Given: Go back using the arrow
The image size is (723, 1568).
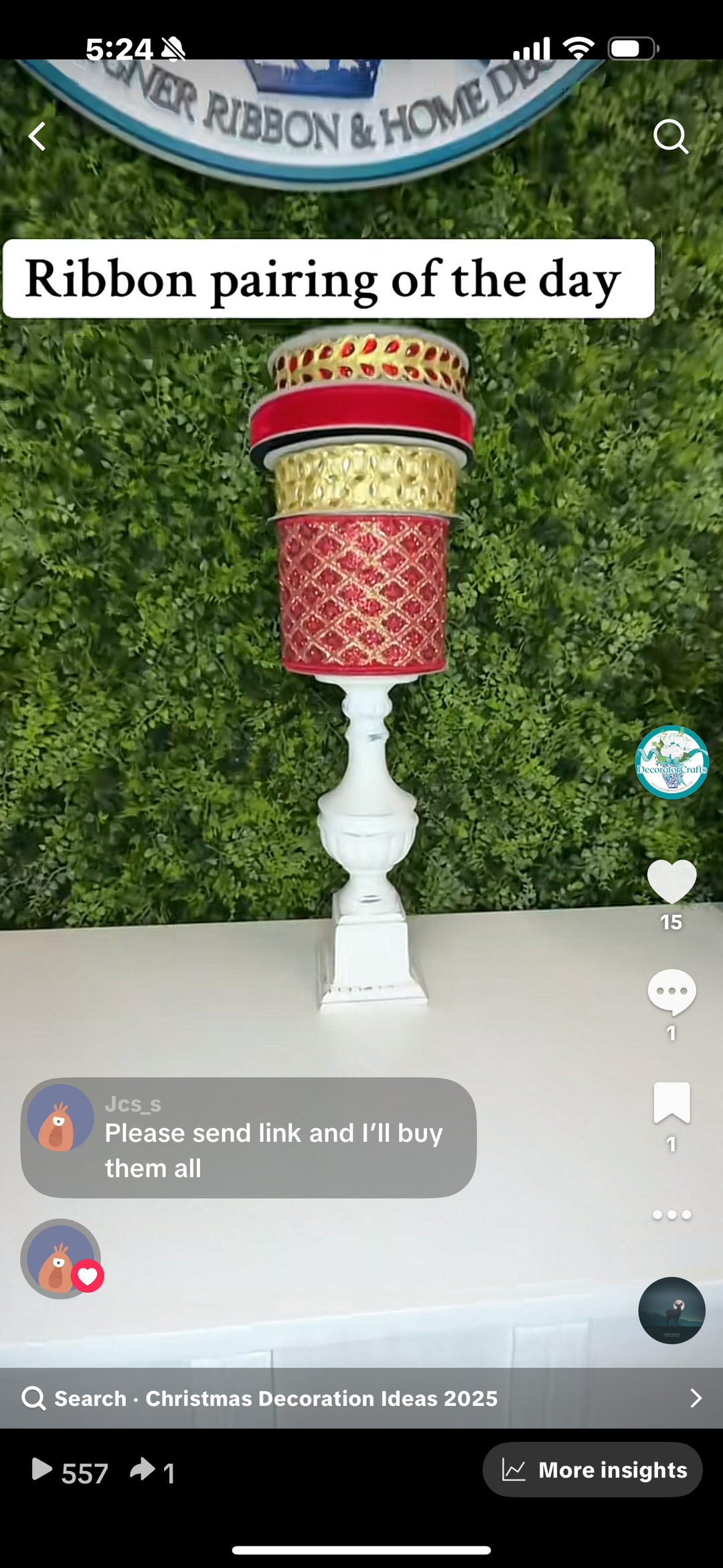Looking at the screenshot, I should pyautogui.click(x=37, y=137).
